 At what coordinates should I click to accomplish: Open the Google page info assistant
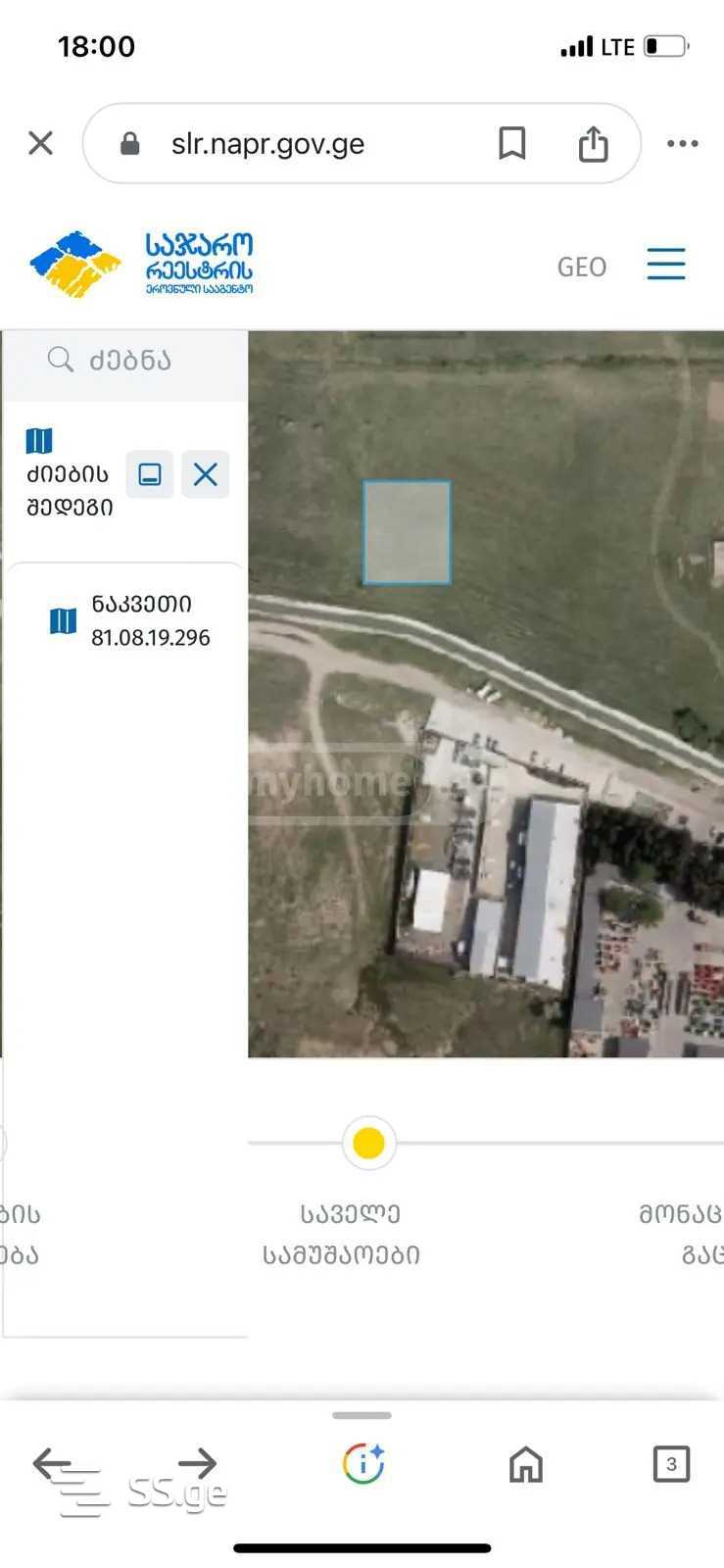(x=363, y=1464)
